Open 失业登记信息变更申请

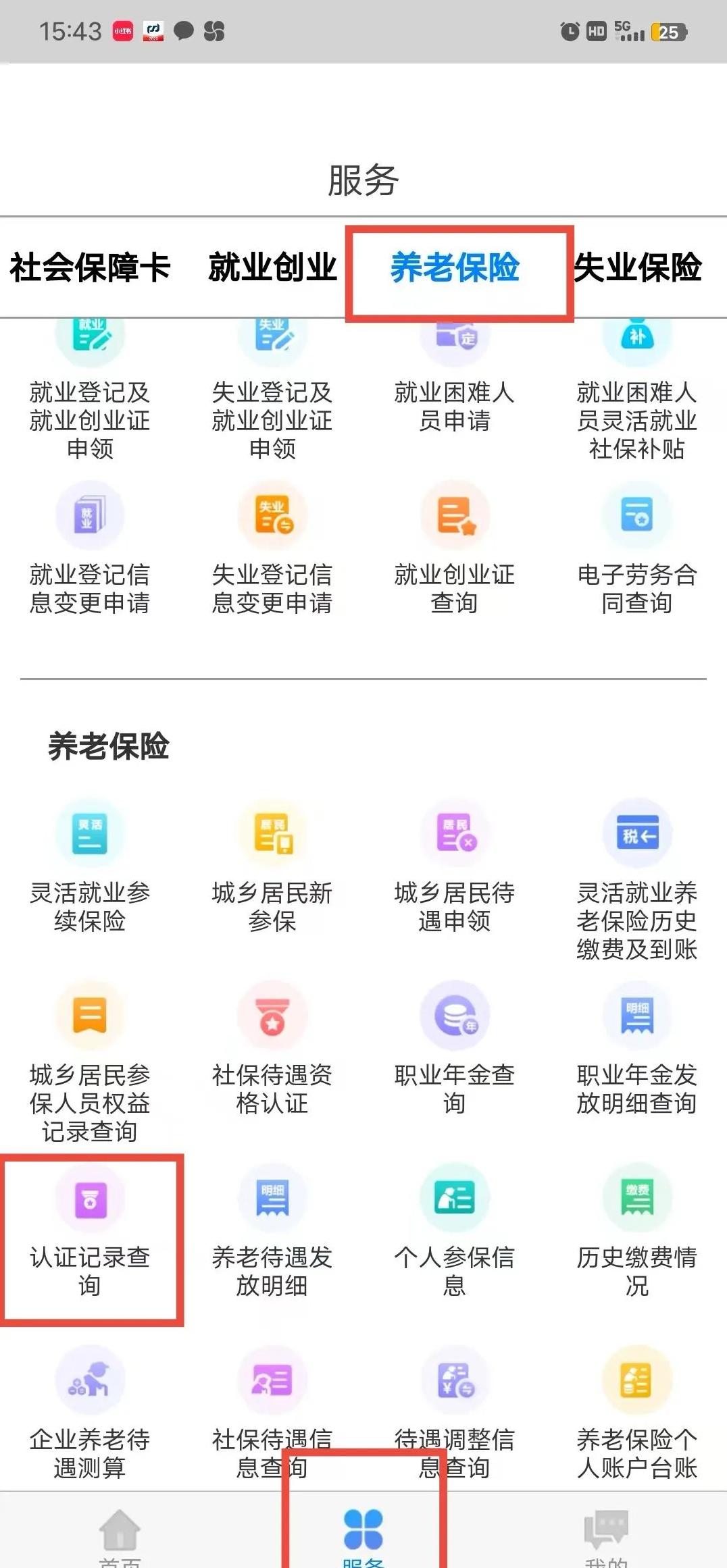pyautogui.click(x=272, y=548)
